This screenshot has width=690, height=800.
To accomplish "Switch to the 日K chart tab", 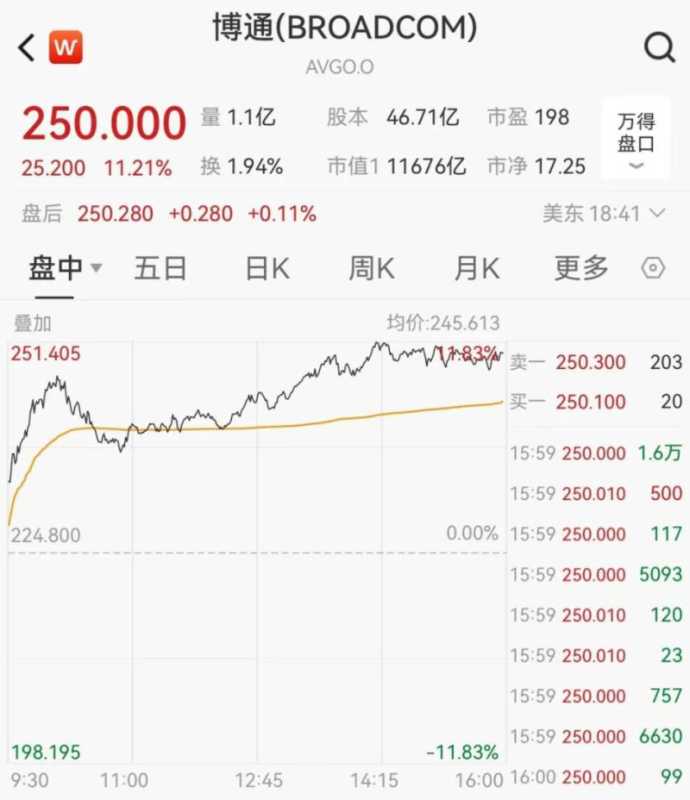I will coord(267,268).
